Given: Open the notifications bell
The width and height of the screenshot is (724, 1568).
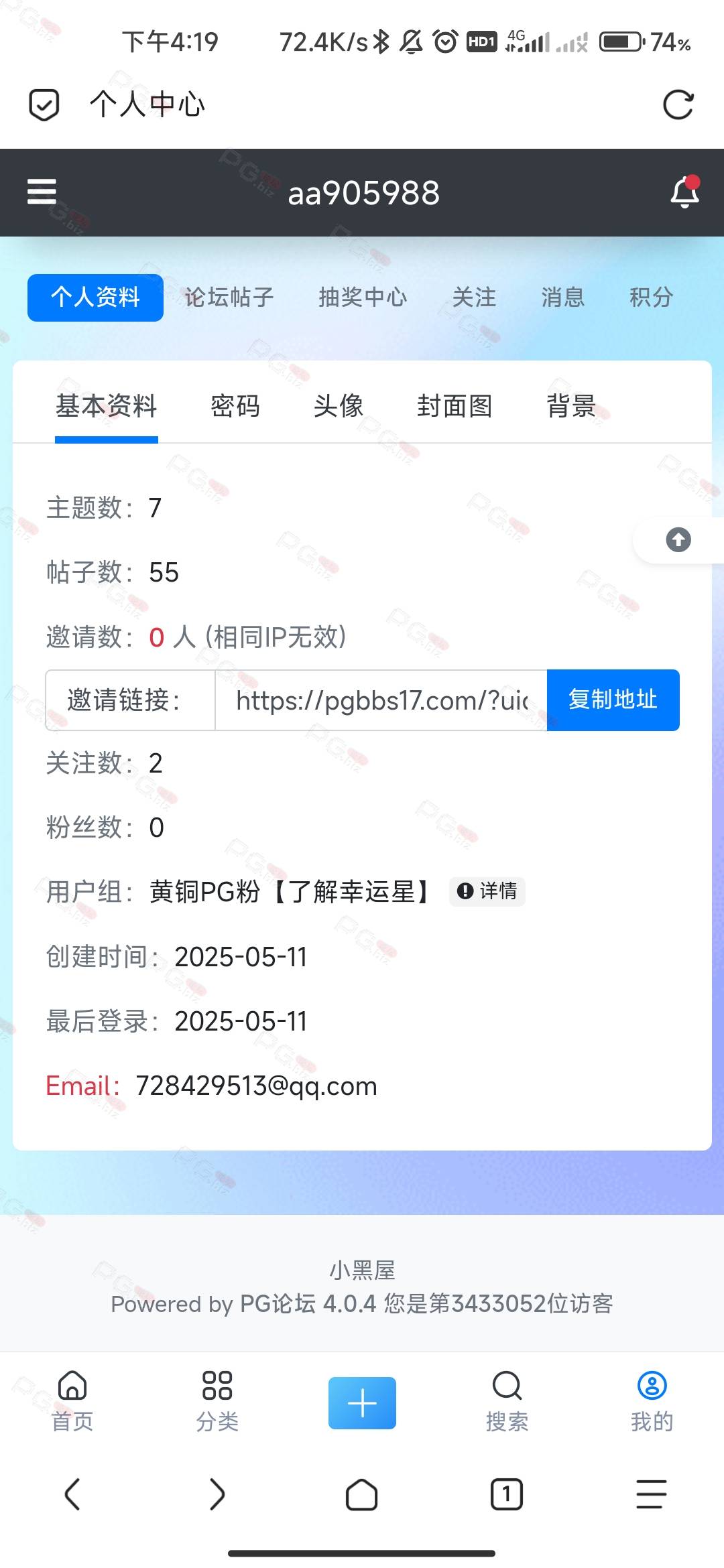Looking at the screenshot, I should click(684, 192).
